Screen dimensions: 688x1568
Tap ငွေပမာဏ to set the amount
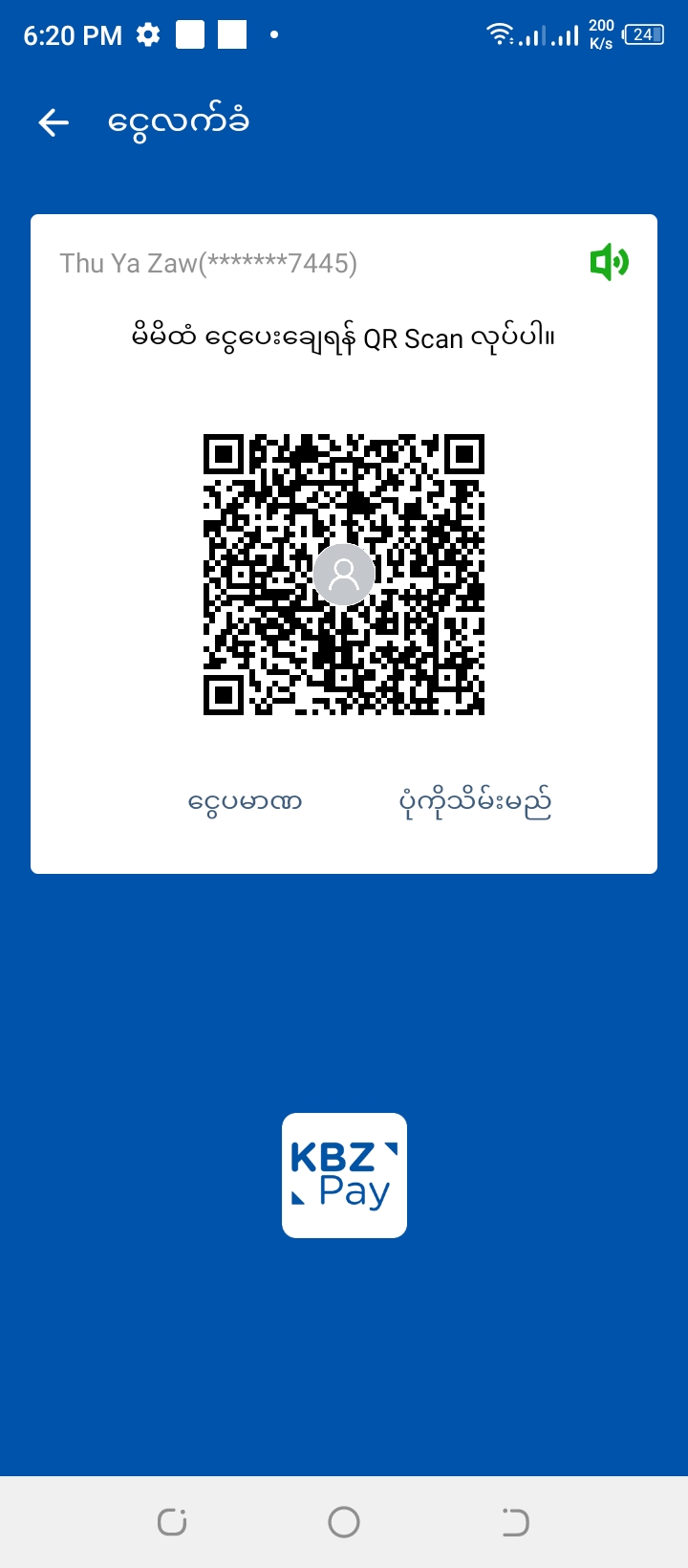point(245,801)
